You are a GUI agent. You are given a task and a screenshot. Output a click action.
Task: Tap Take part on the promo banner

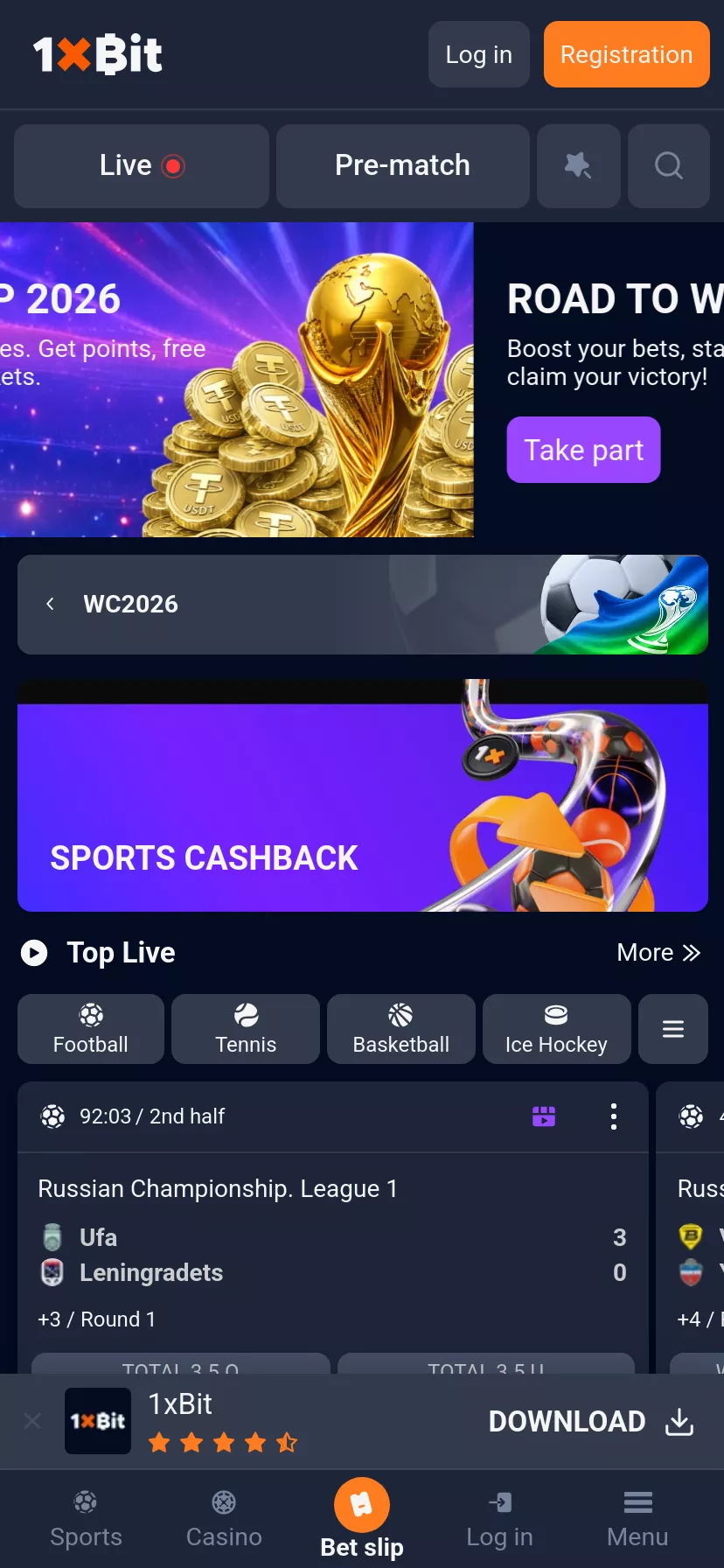click(x=583, y=450)
